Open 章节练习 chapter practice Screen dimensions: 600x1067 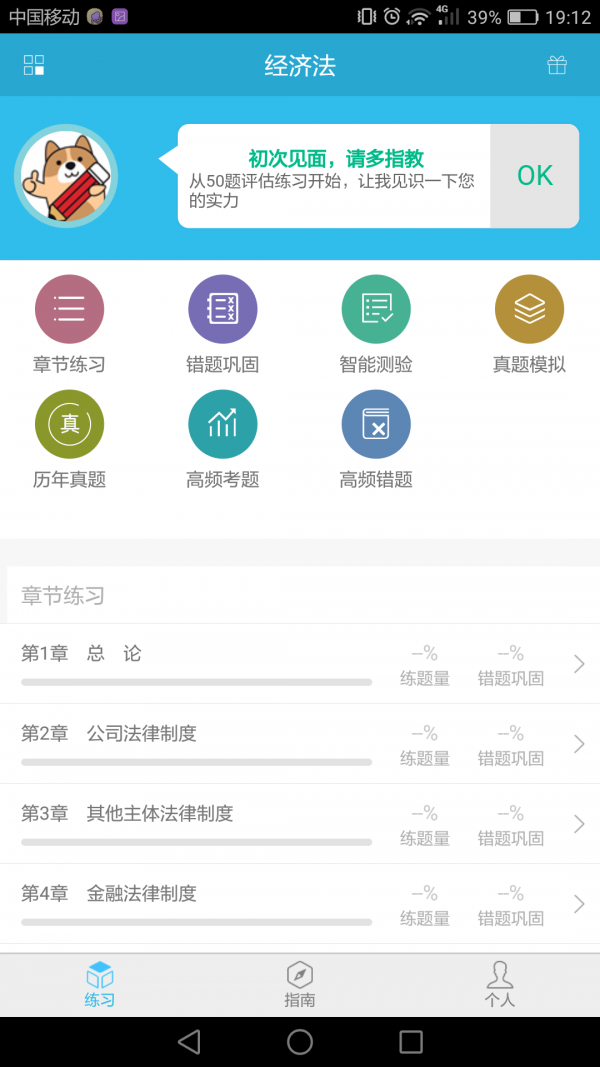coord(69,325)
